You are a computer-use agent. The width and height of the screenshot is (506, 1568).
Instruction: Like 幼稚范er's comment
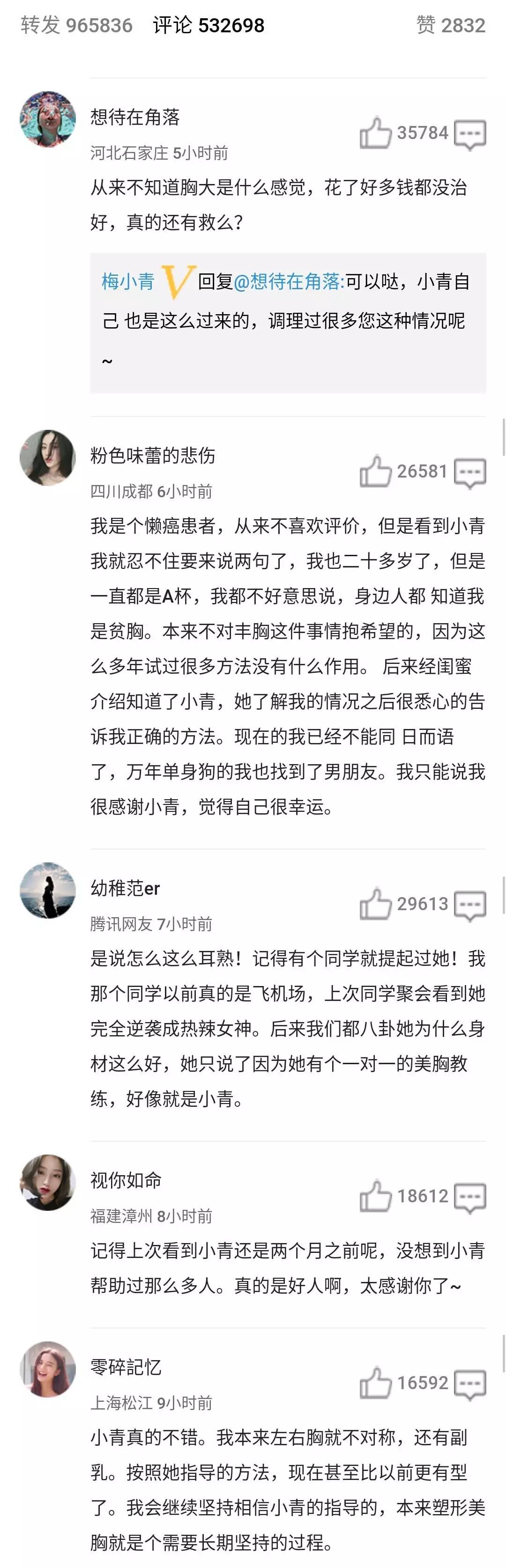coord(374,904)
